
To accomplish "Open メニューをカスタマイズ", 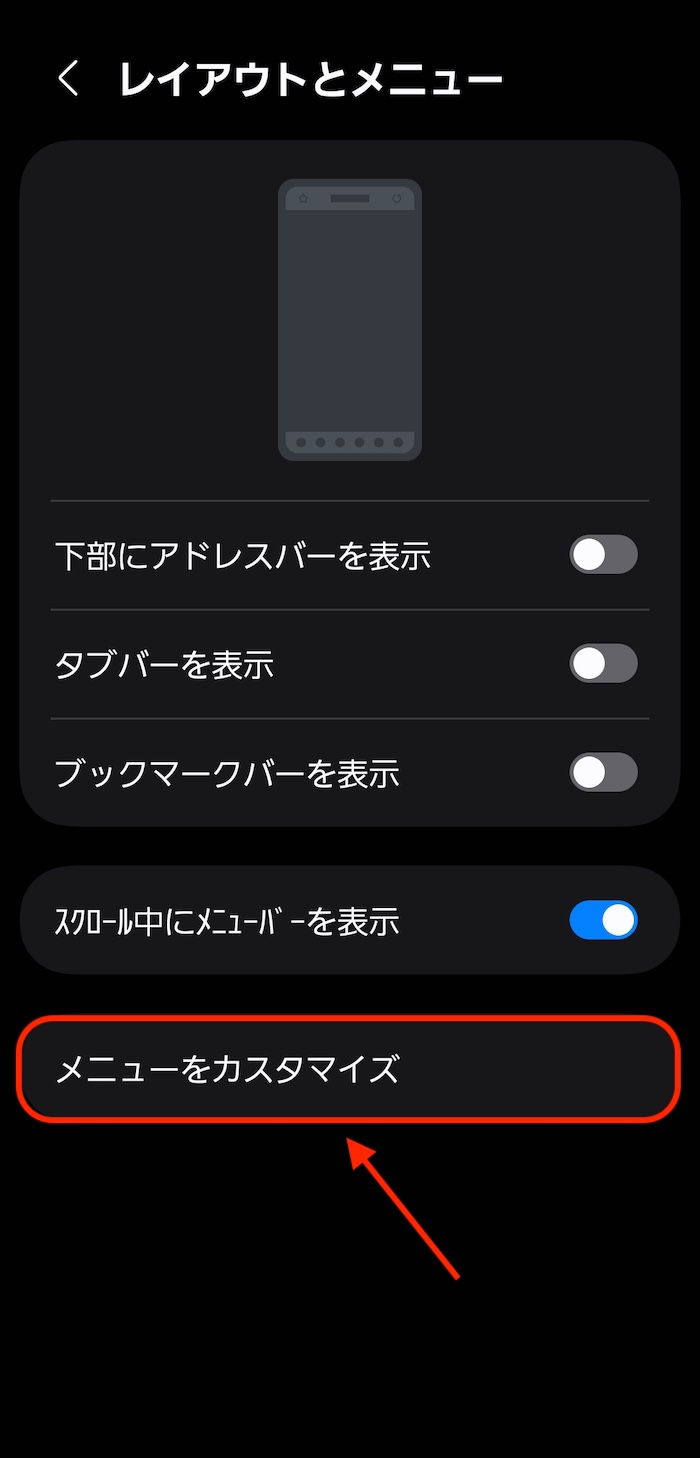I will [x=348, y=1070].
